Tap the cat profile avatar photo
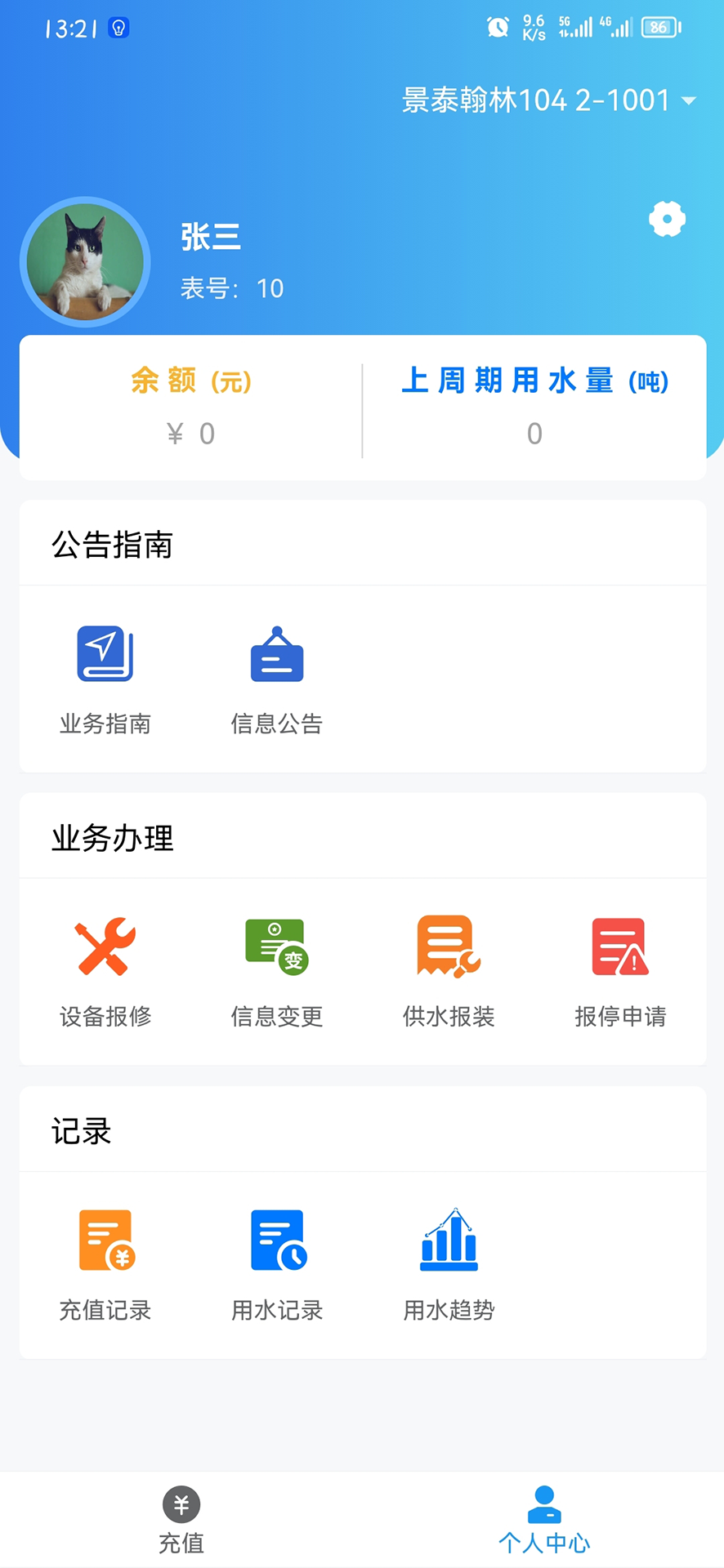This screenshot has width=724, height=1568. 85,261
